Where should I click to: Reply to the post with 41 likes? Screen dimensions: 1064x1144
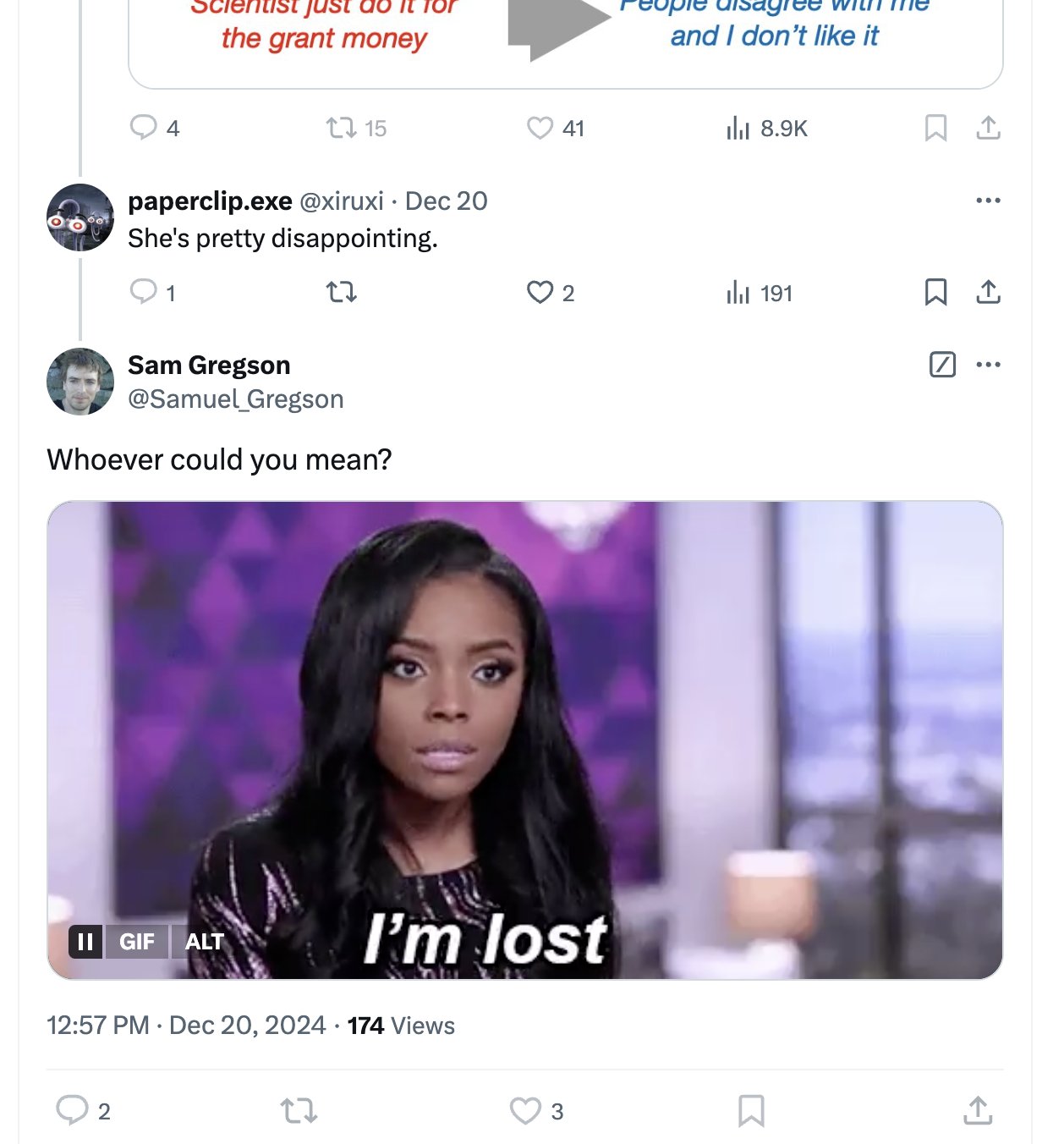tap(144, 128)
